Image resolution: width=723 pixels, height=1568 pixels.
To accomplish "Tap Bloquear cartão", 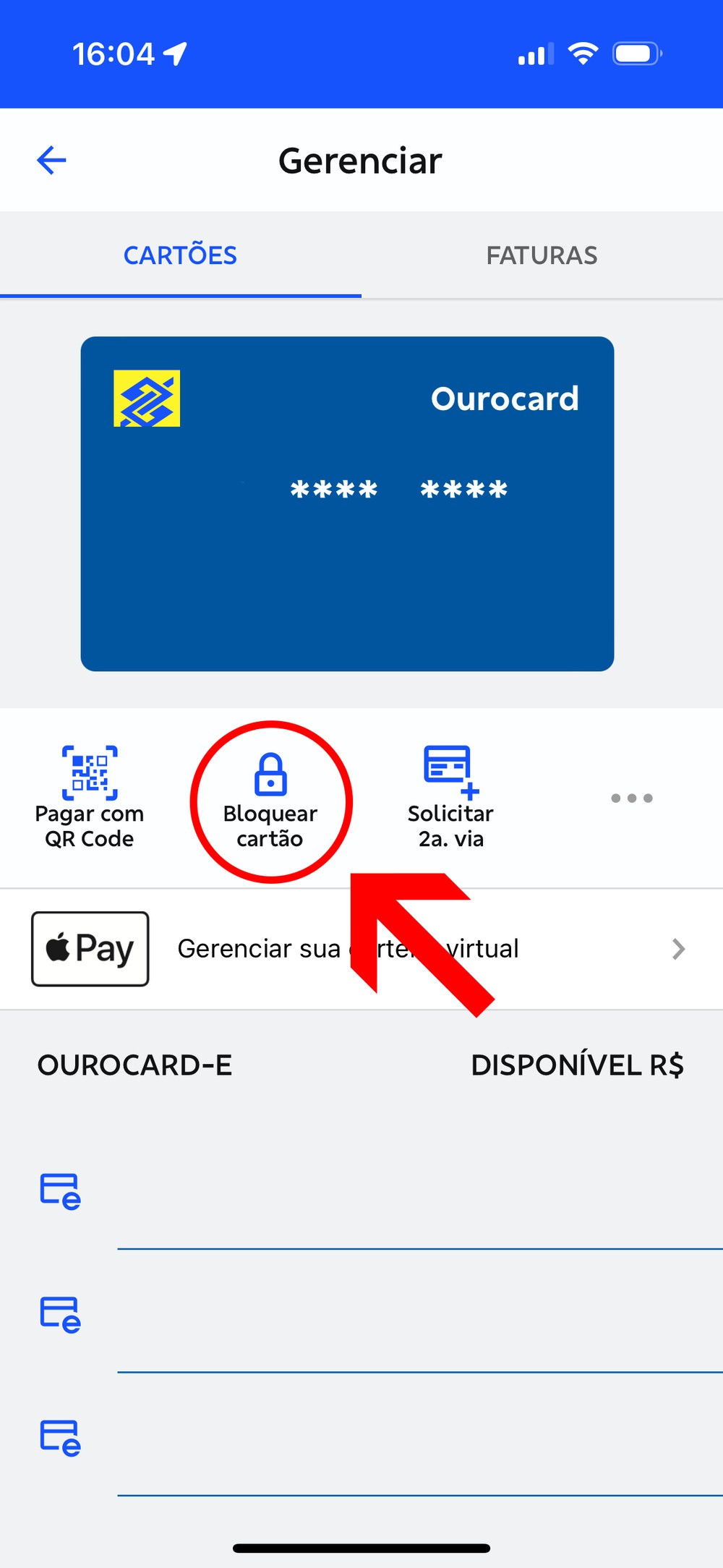I will 270,800.
